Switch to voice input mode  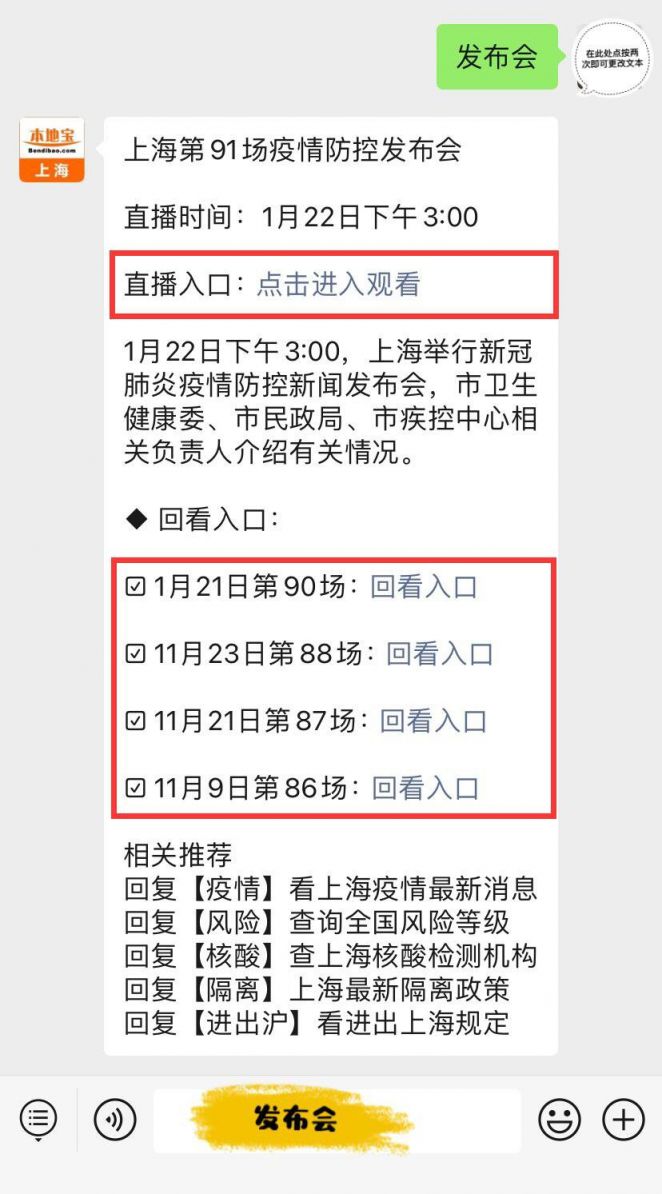click(114, 1120)
